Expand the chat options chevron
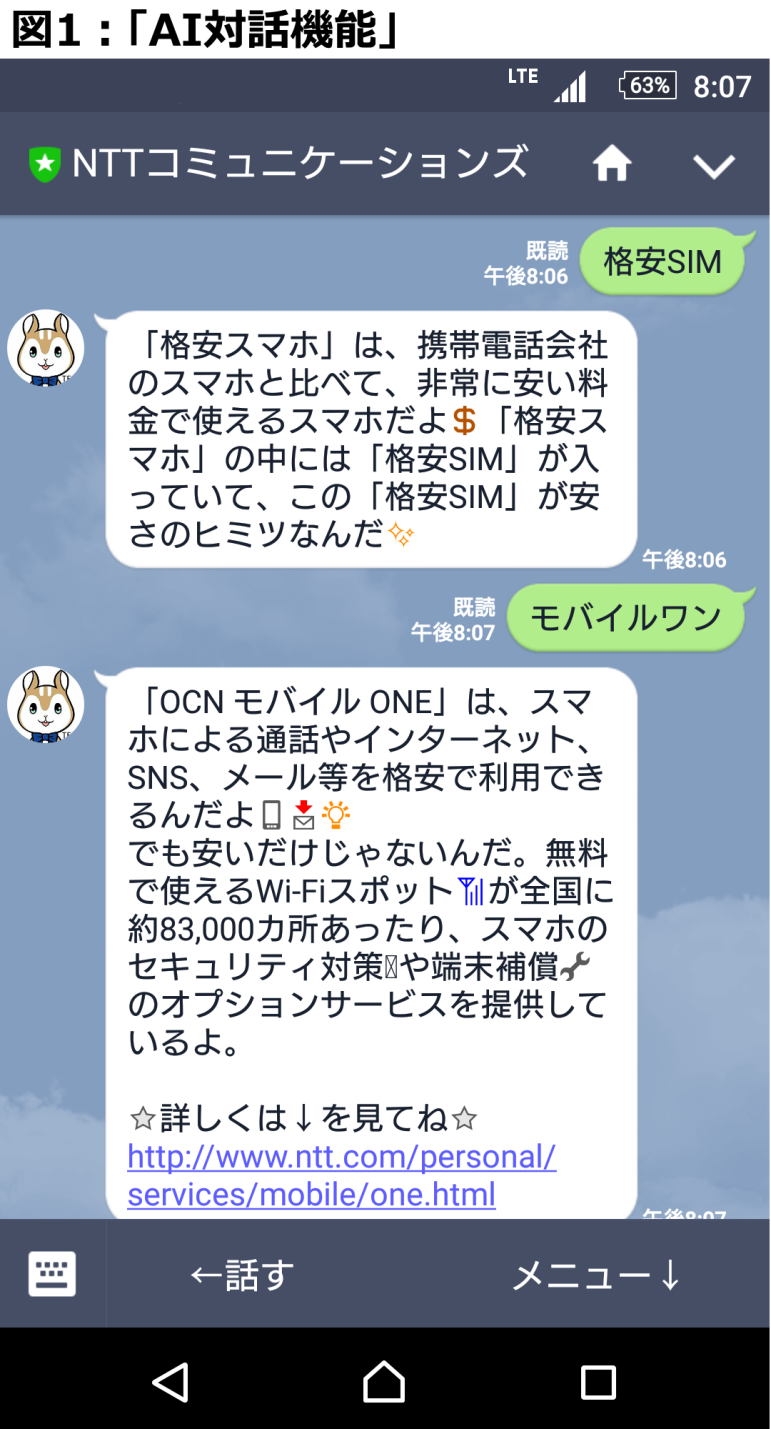This screenshot has width=771, height=1429. coord(714,166)
